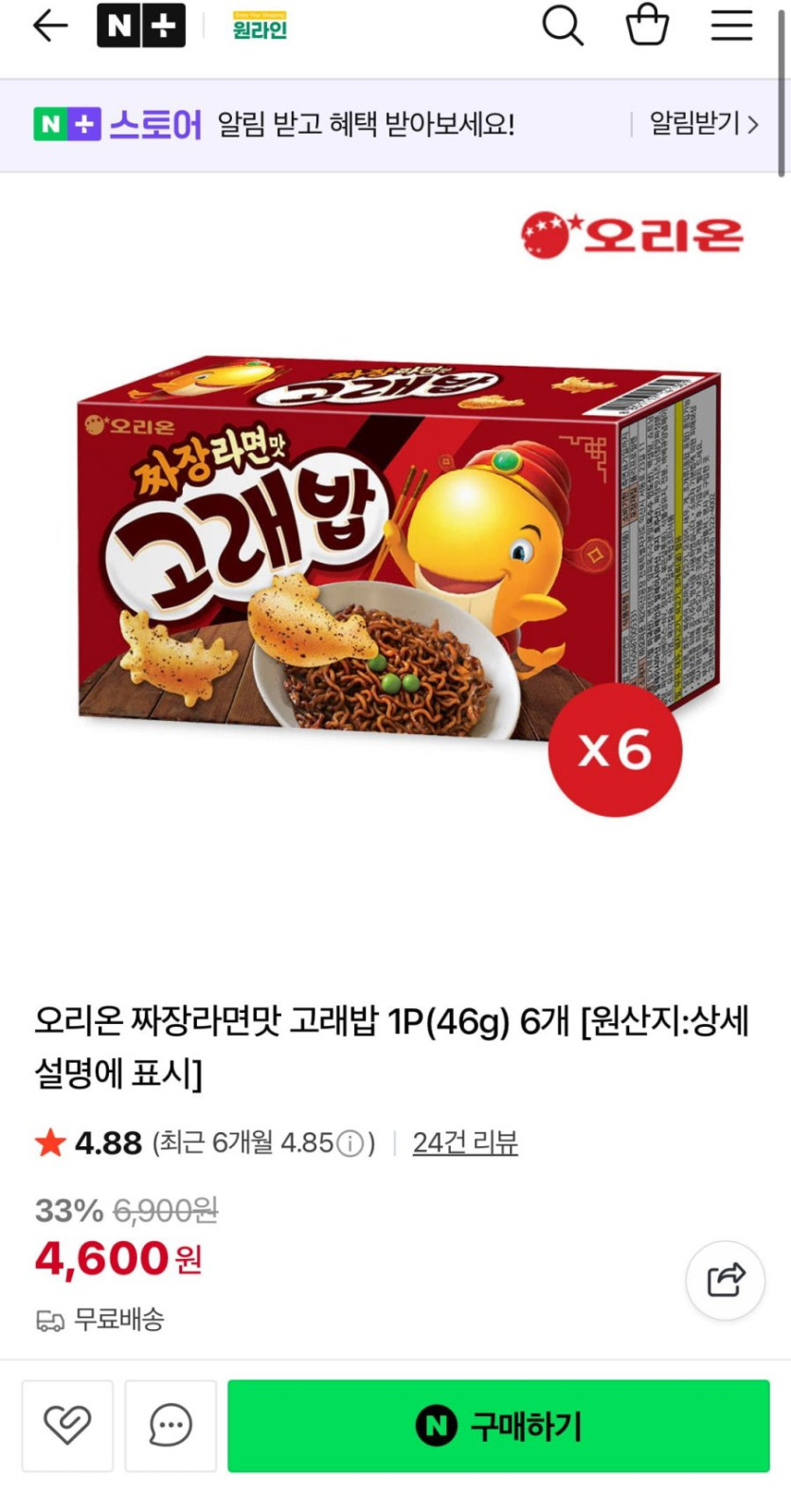Viewport: 791px width, 1512px height.
Task: Open the chat inquiry bubble button
Action: pyautogui.click(x=171, y=1425)
